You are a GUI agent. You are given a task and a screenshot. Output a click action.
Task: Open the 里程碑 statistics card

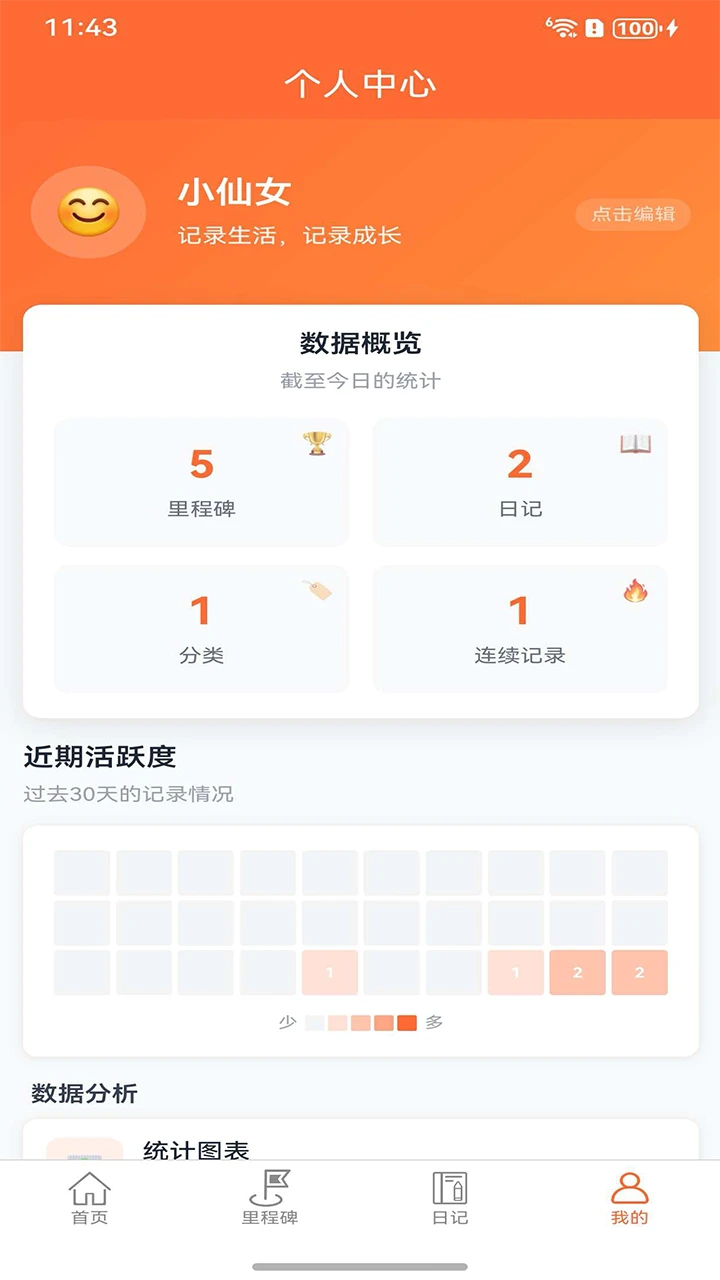[x=201, y=482]
